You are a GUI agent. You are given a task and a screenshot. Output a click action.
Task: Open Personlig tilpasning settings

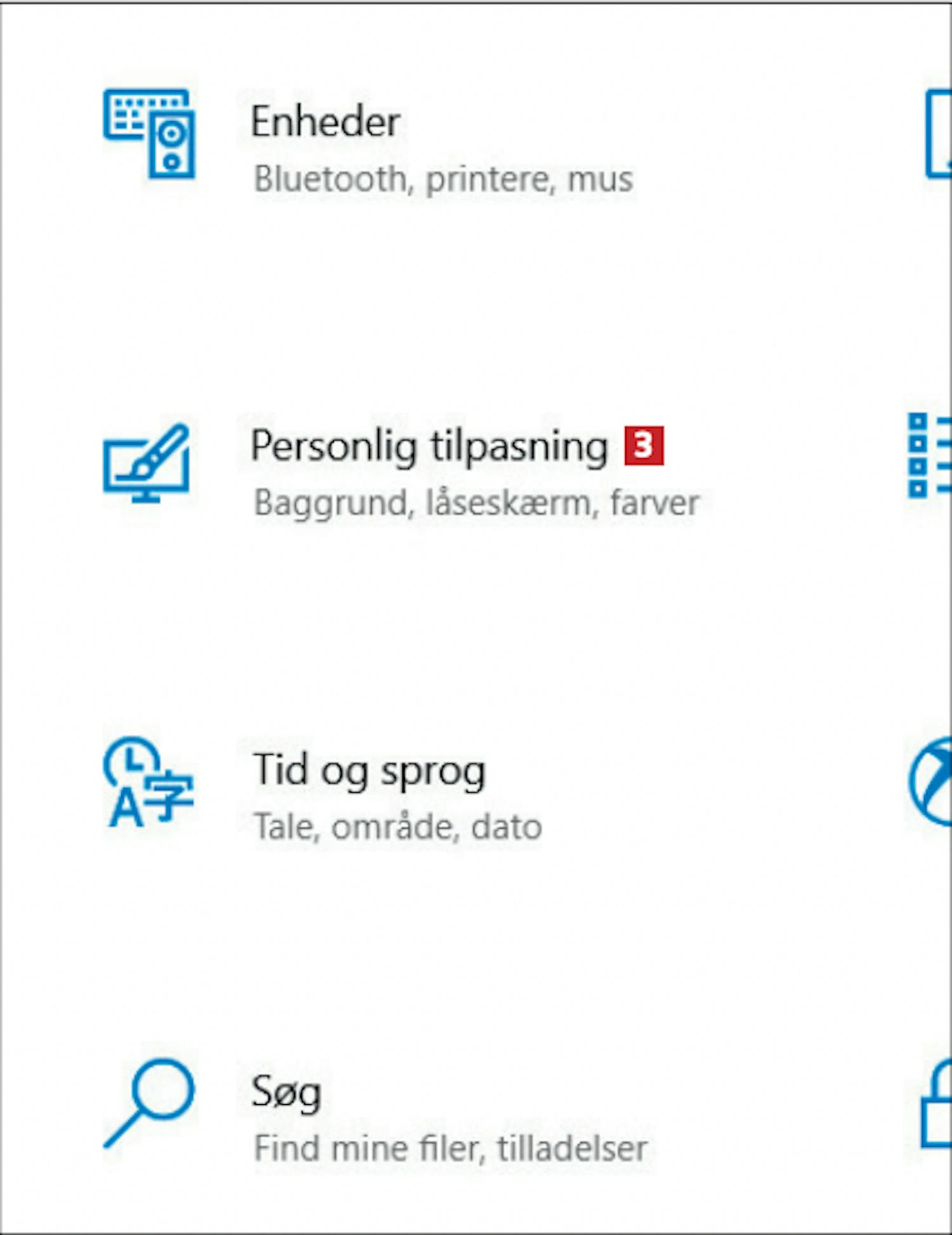(x=429, y=446)
